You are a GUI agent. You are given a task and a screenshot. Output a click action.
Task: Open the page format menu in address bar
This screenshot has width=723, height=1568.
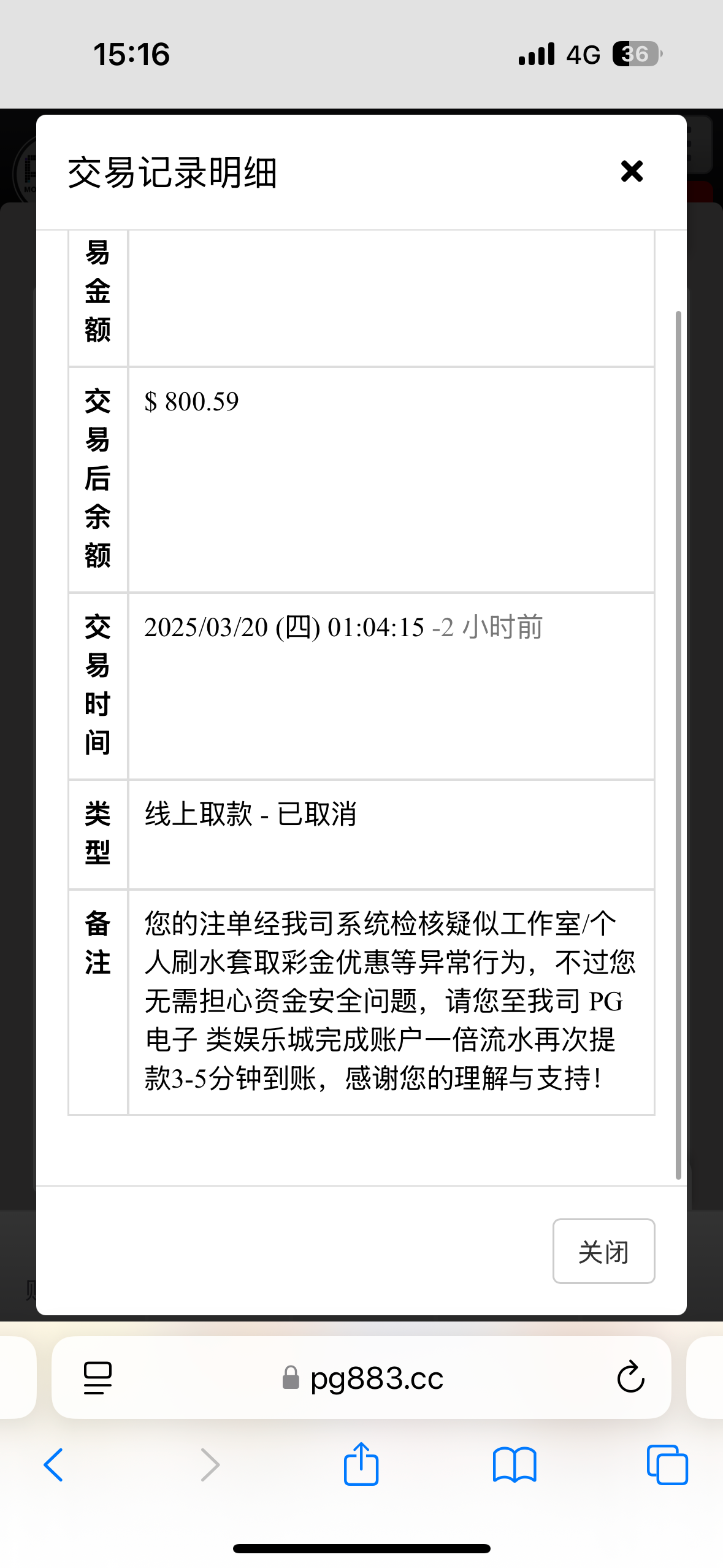pos(98,1378)
